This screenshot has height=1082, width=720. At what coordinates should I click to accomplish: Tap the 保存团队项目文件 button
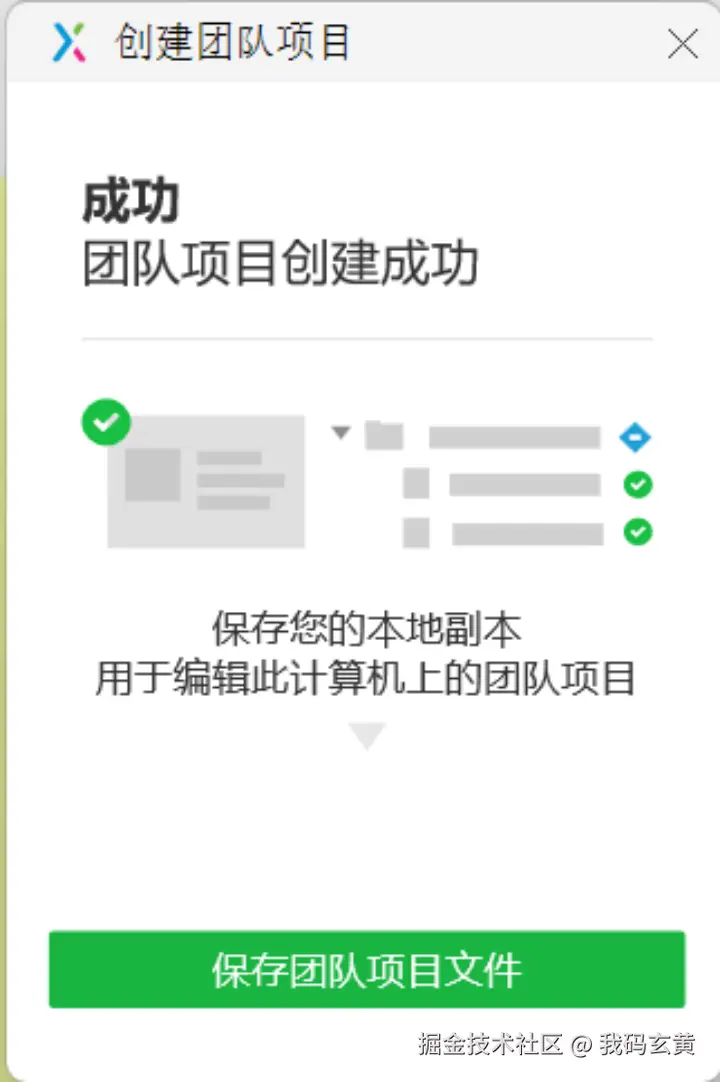(366, 969)
